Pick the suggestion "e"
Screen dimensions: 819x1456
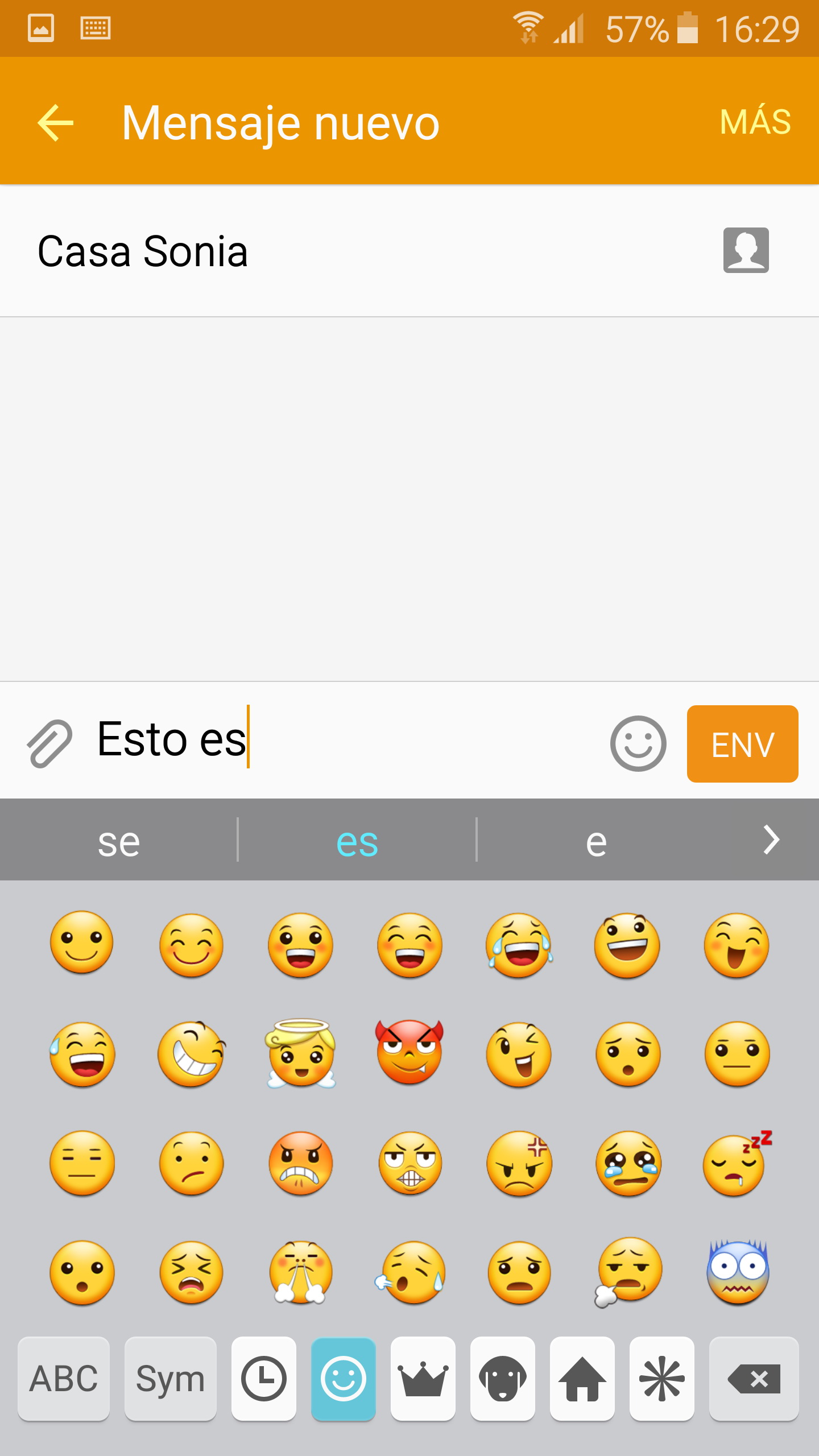coord(596,841)
